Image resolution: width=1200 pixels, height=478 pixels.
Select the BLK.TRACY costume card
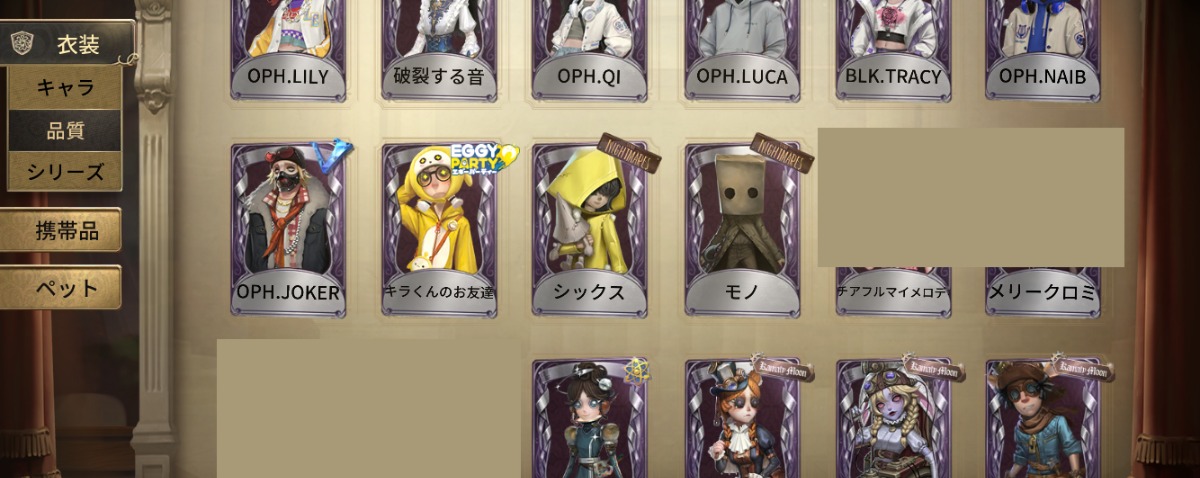pos(893,48)
